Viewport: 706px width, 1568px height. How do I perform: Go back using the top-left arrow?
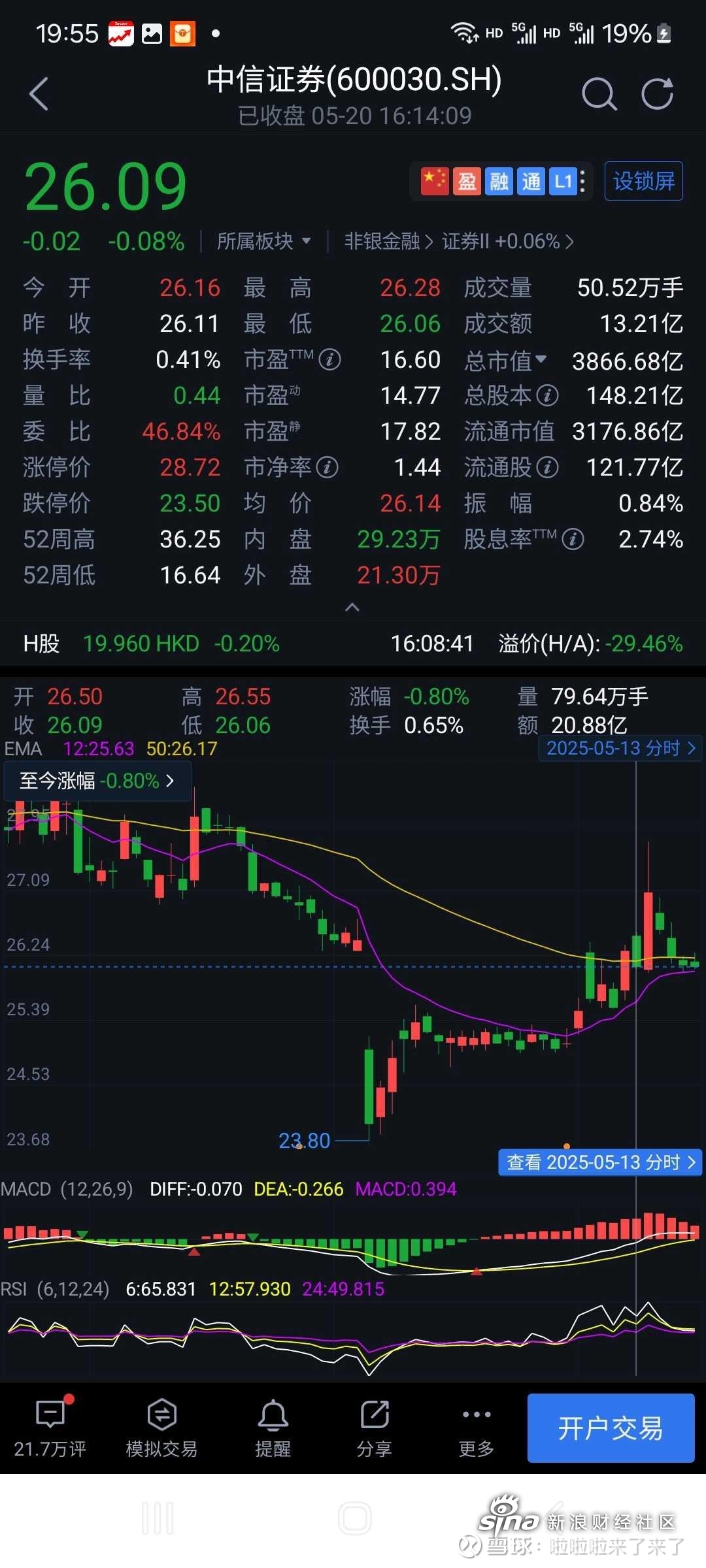pyautogui.click(x=39, y=94)
